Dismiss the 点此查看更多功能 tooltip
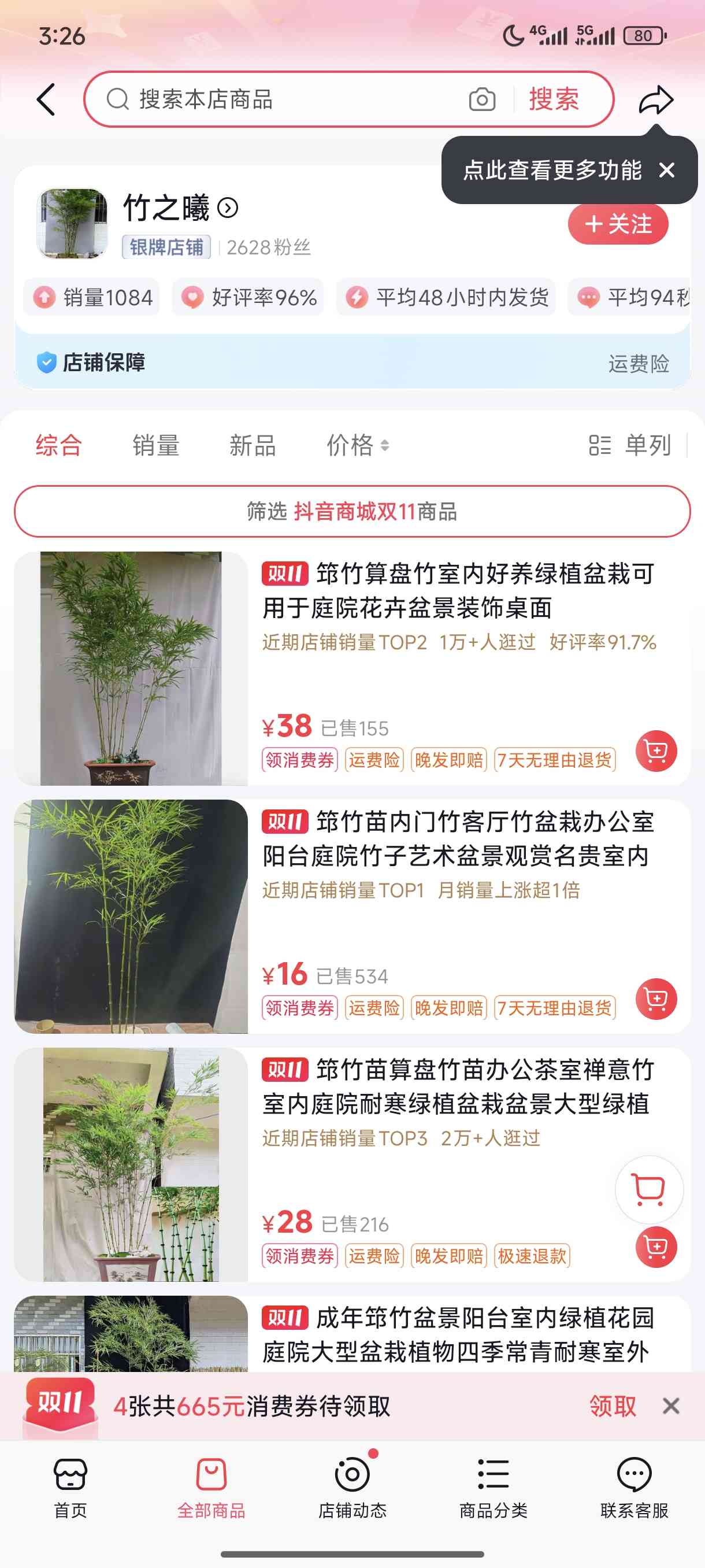Viewport: 705px width, 1568px height. tap(667, 171)
